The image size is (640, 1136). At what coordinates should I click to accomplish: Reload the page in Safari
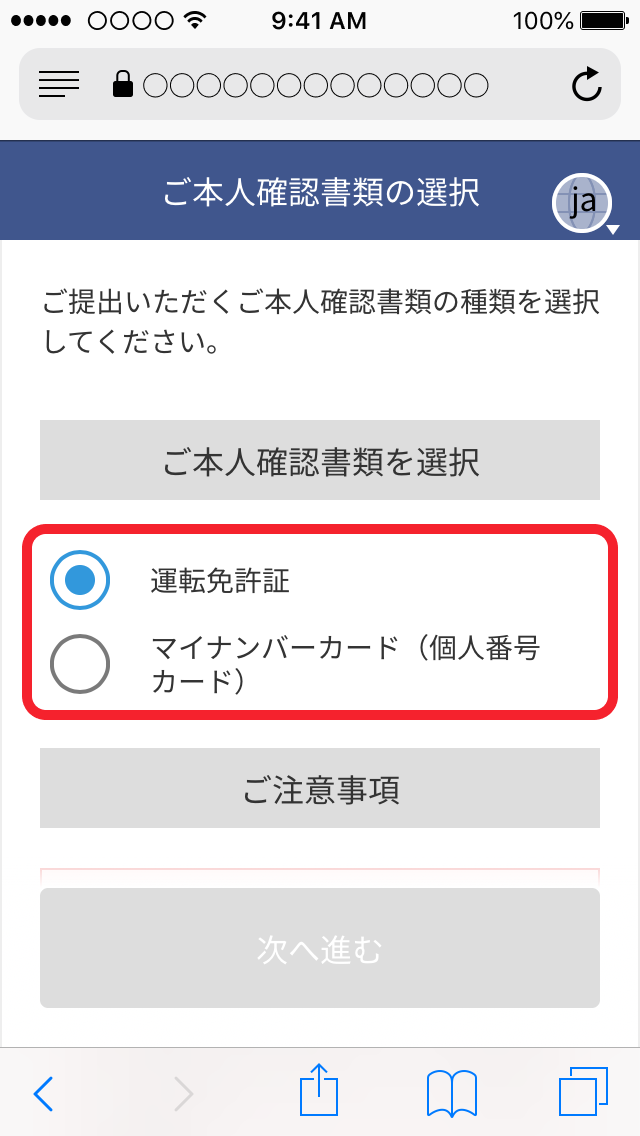(586, 85)
